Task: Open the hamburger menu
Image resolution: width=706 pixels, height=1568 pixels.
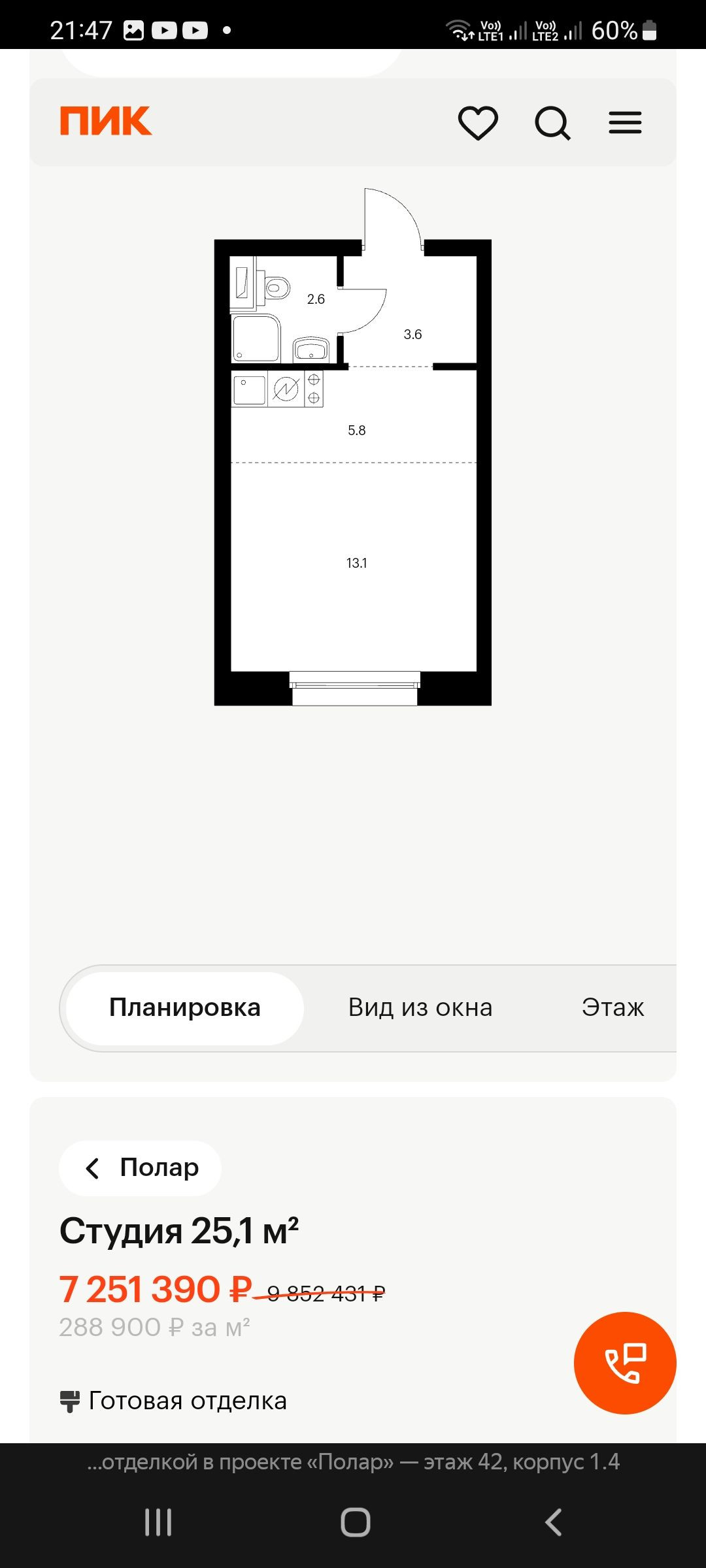Action: point(625,123)
